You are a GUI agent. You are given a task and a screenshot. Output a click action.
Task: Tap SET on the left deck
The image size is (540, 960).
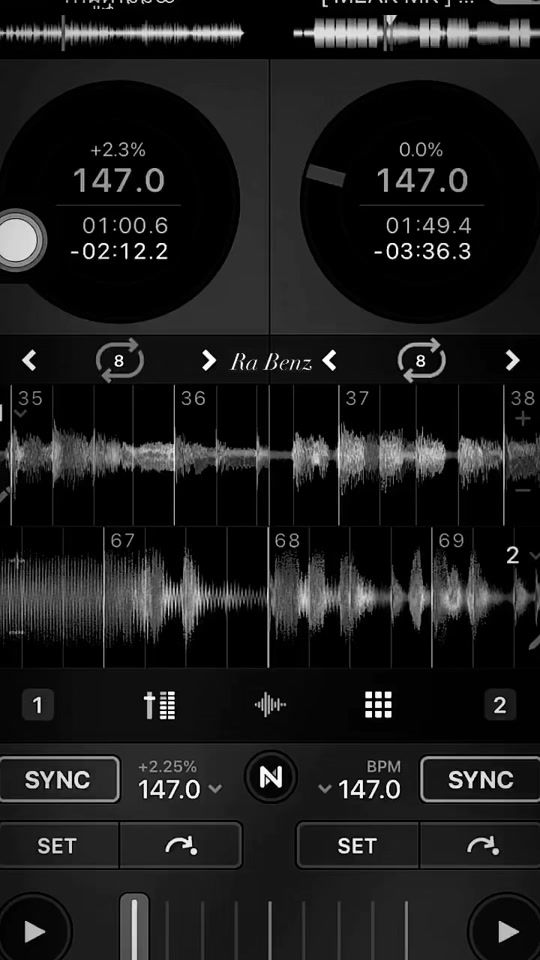[x=57, y=846]
